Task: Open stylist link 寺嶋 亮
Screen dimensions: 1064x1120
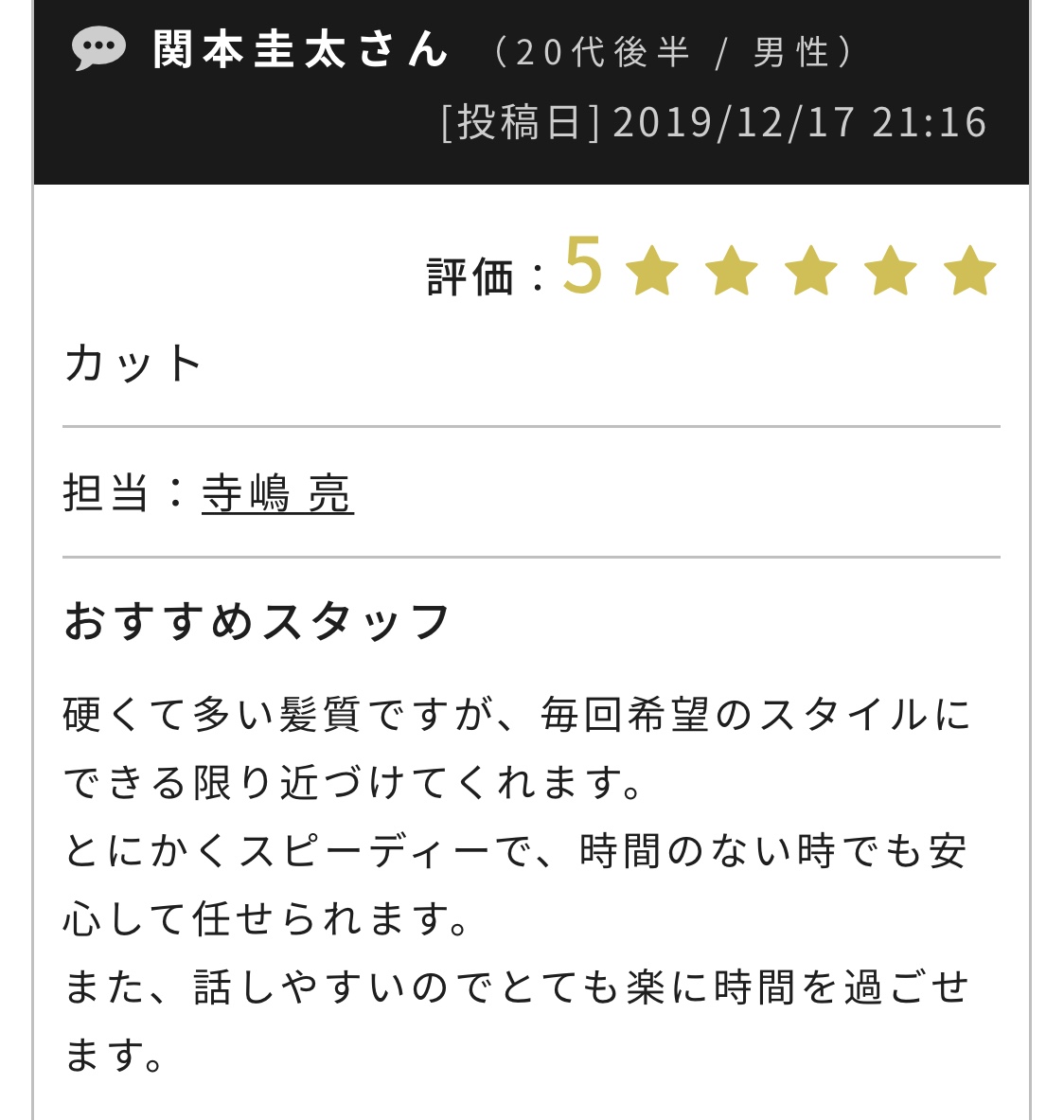Action: click(x=276, y=494)
